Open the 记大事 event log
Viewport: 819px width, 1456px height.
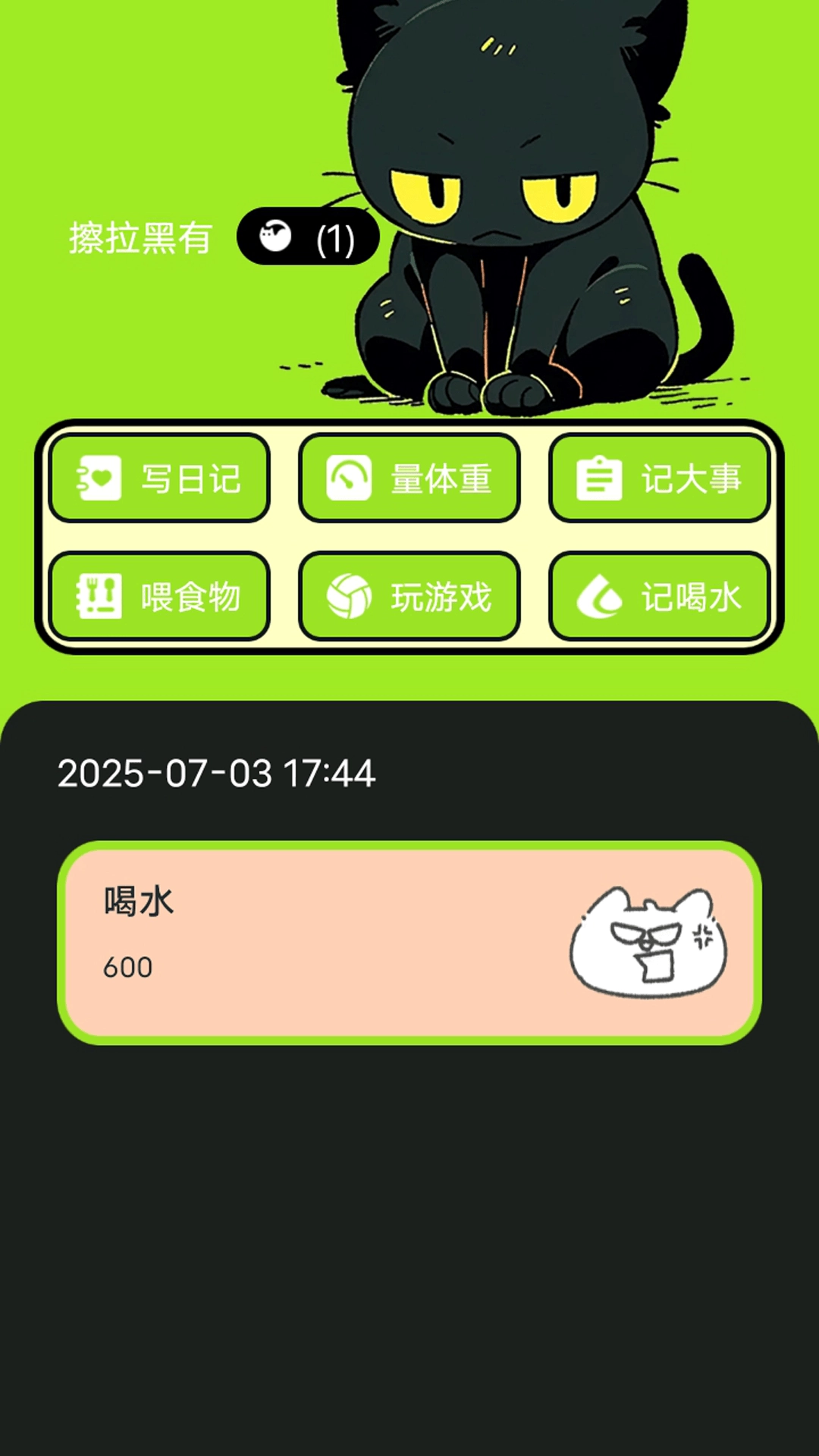pos(660,479)
